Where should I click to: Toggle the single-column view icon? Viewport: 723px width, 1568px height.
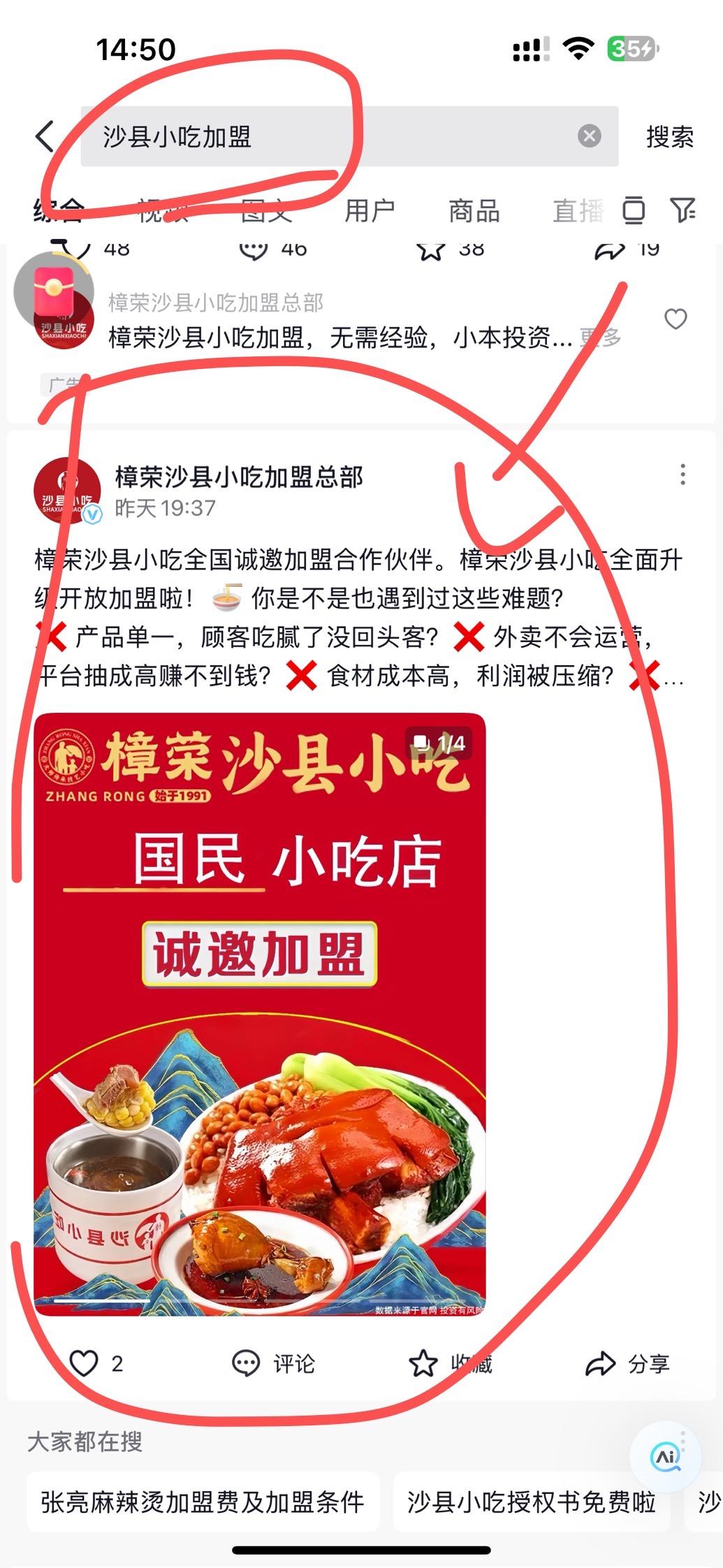(x=634, y=210)
